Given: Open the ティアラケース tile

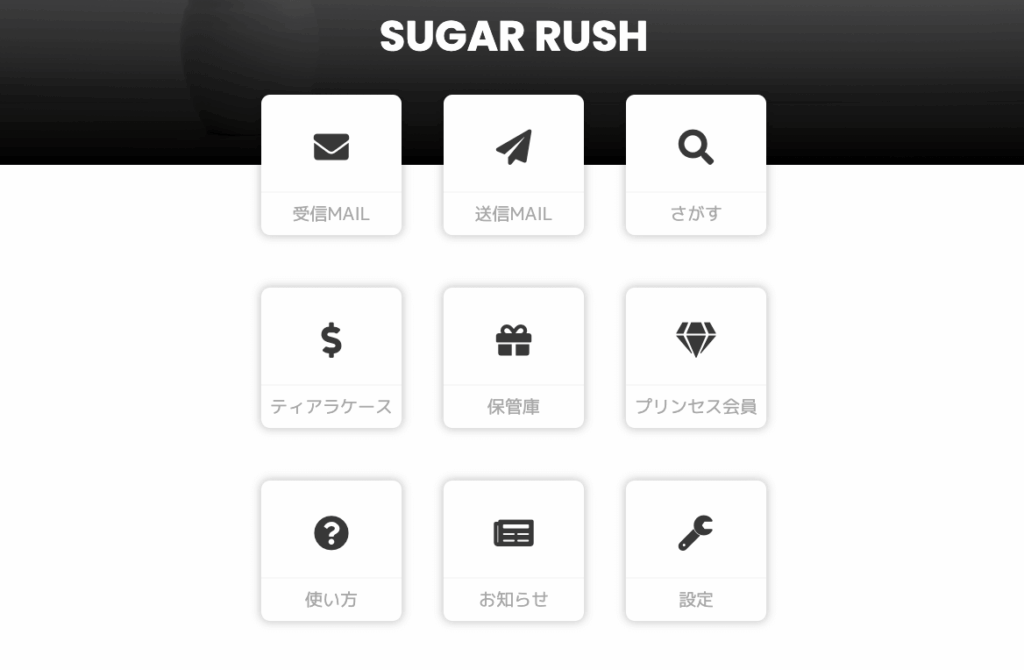Looking at the screenshot, I should [331, 358].
